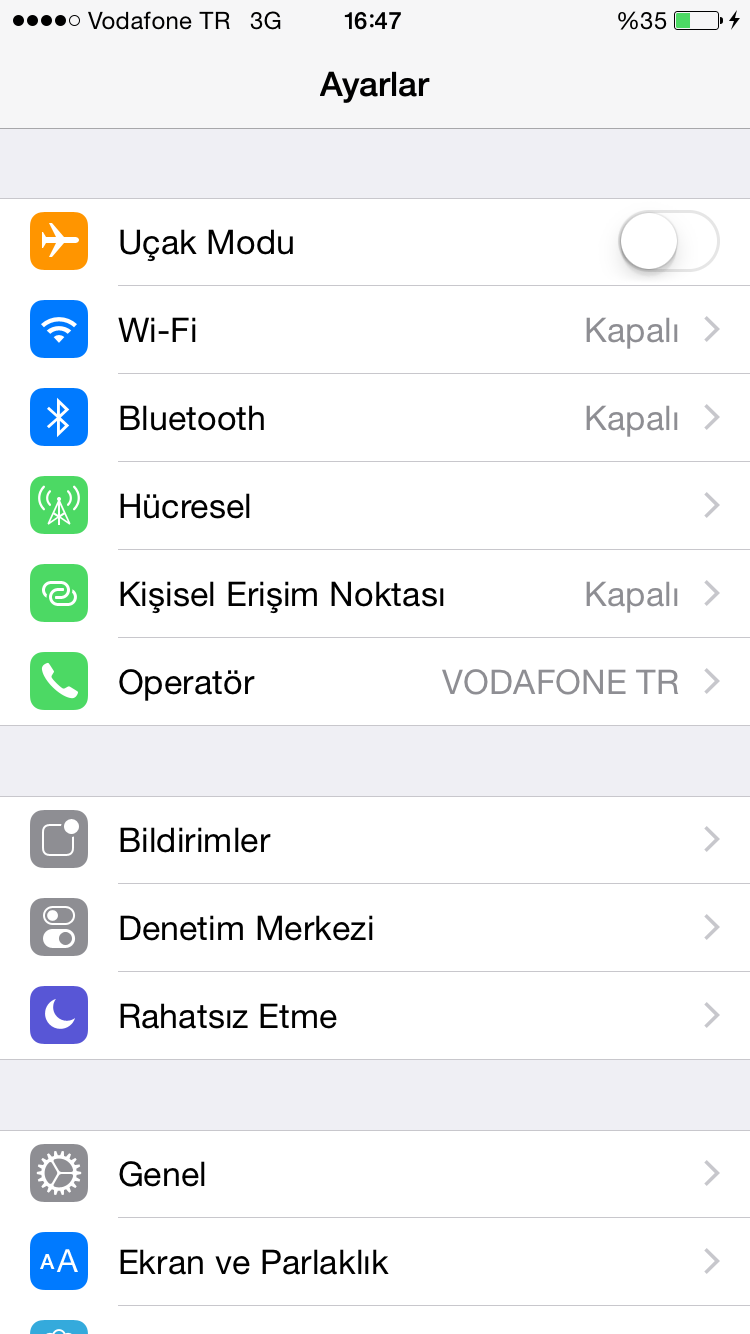Open Bildirimler settings
The height and width of the screenshot is (1334, 750).
tap(375, 840)
